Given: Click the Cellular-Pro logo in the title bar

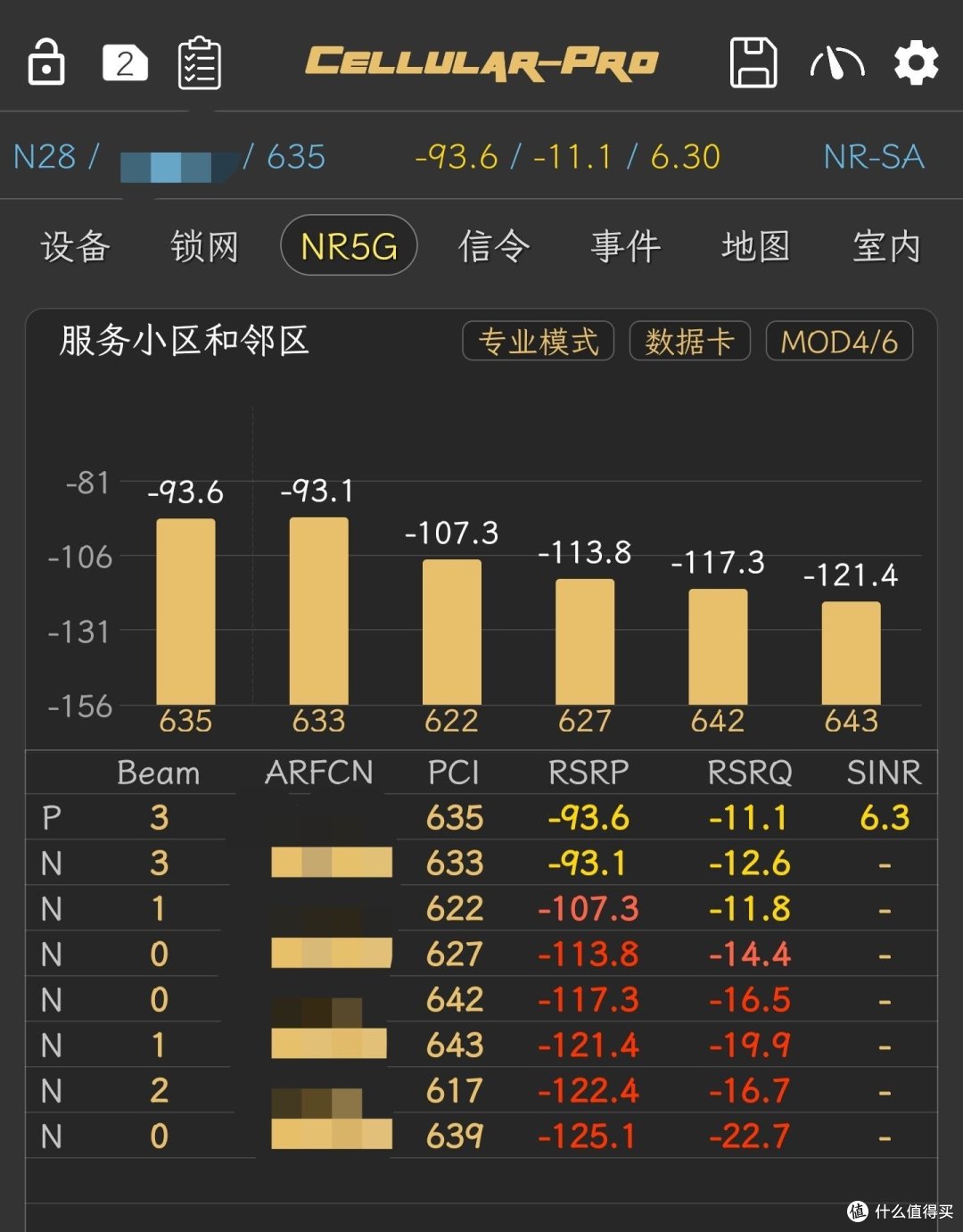Looking at the screenshot, I should (x=481, y=62).
